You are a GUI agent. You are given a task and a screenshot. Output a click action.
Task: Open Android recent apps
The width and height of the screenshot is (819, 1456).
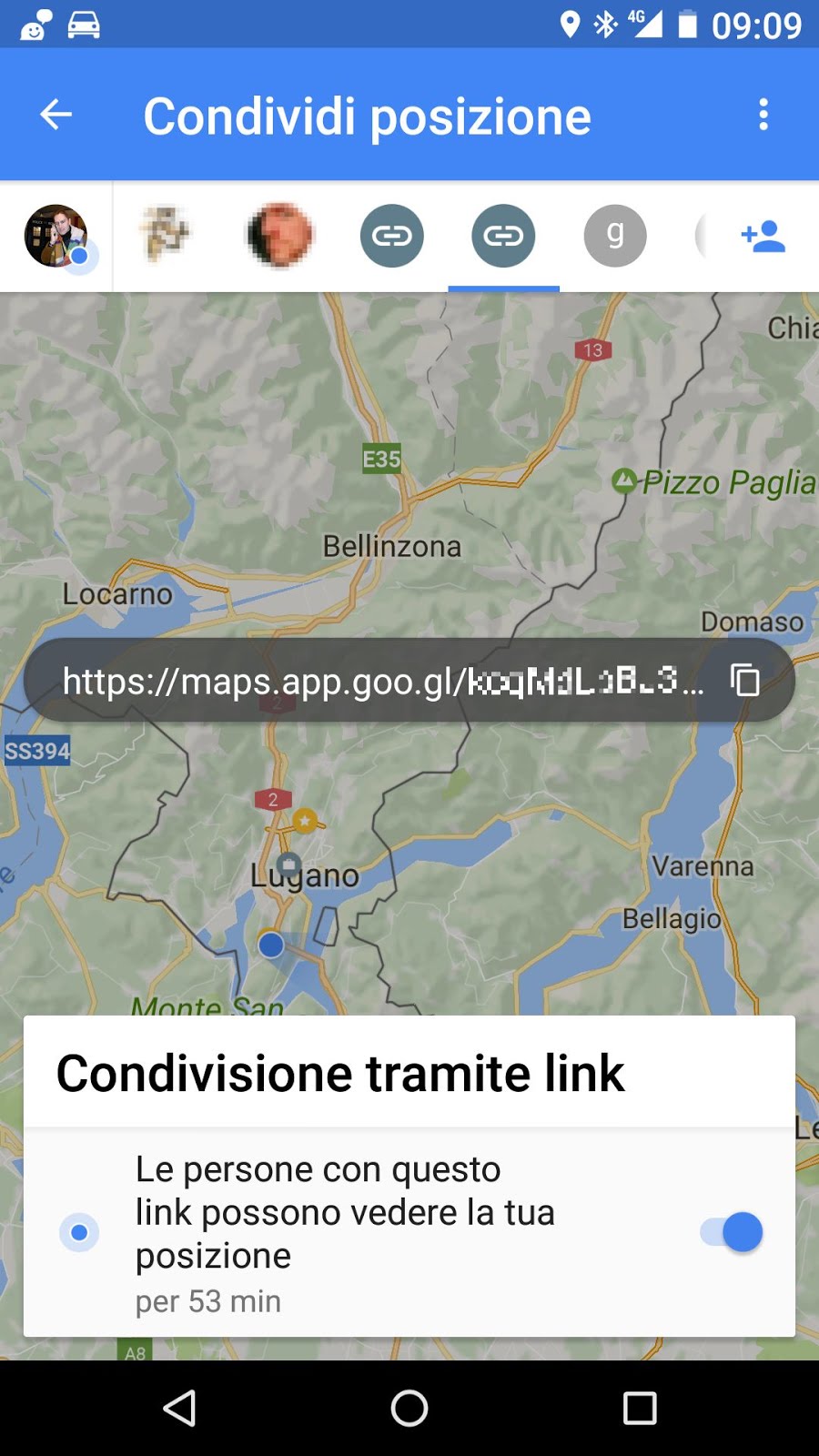coord(640,1408)
